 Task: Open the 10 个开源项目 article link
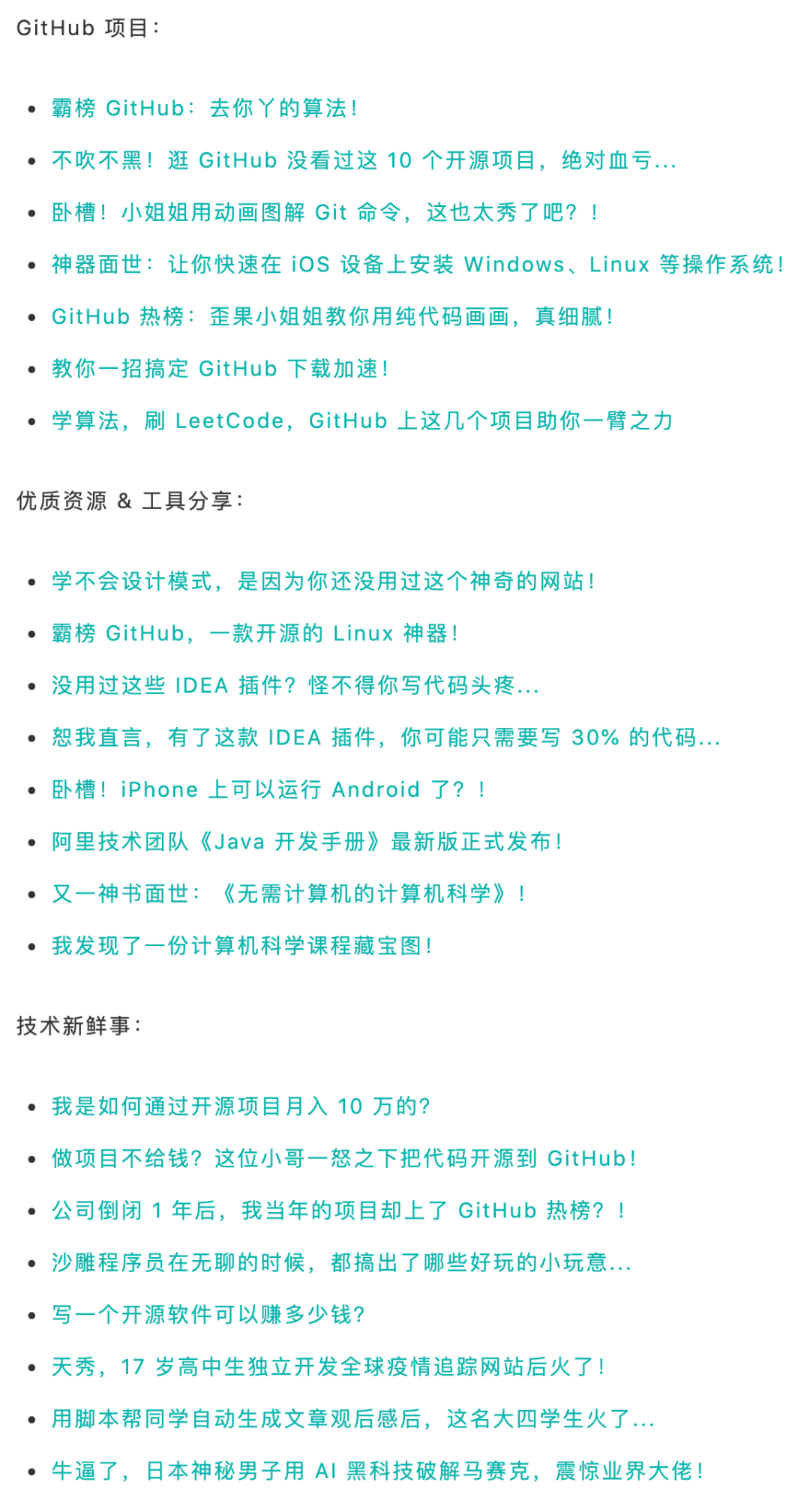(364, 160)
